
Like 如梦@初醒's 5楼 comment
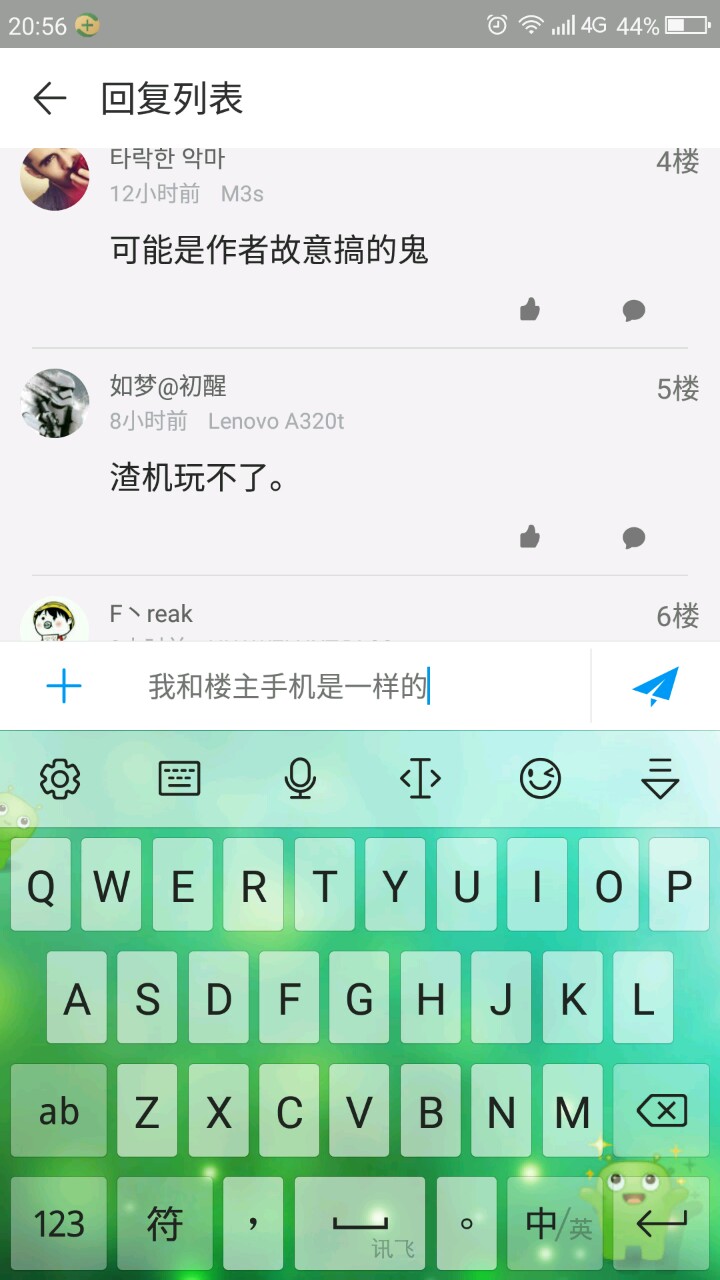(x=530, y=538)
